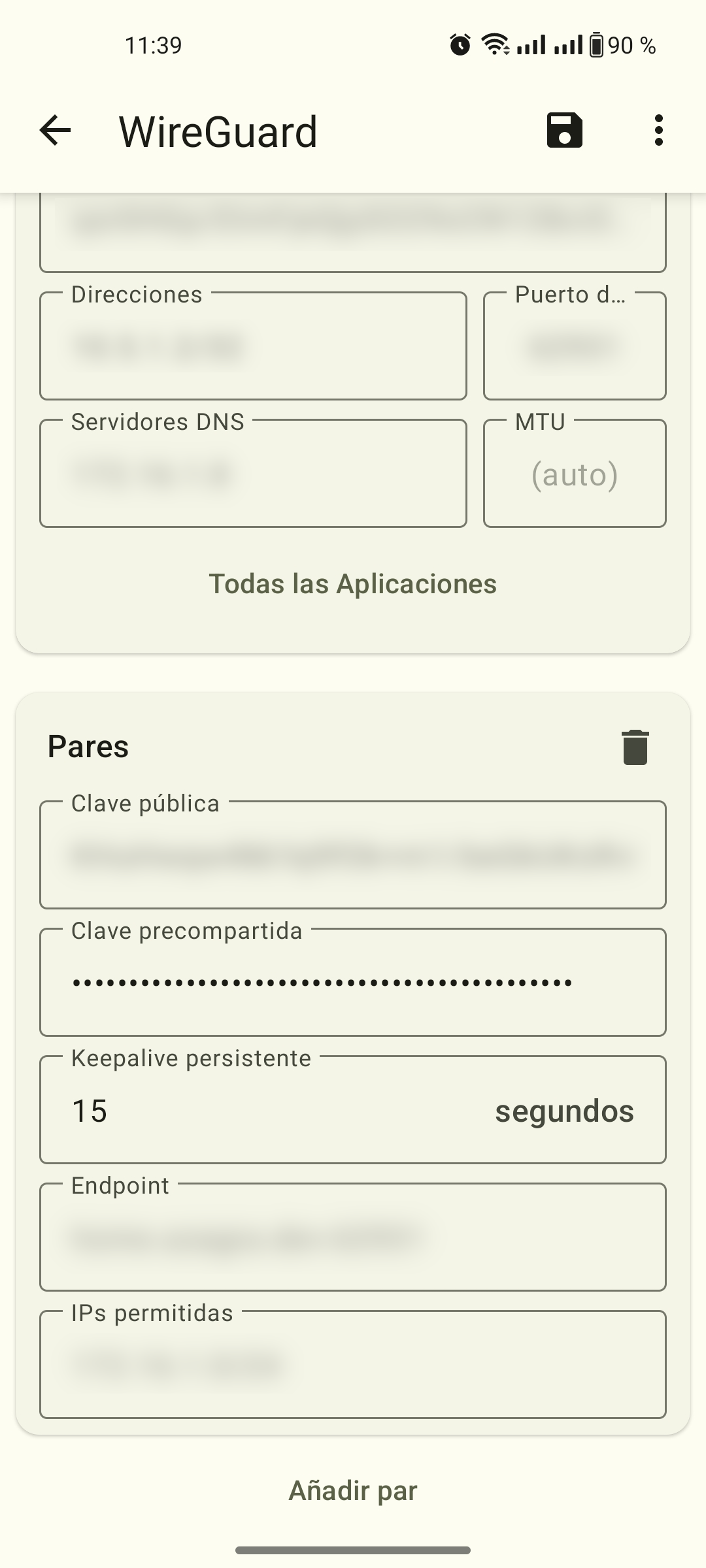Edit the Clave precompartida field
Screen dimensions: 706x1568
pyautogui.click(x=353, y=983)
